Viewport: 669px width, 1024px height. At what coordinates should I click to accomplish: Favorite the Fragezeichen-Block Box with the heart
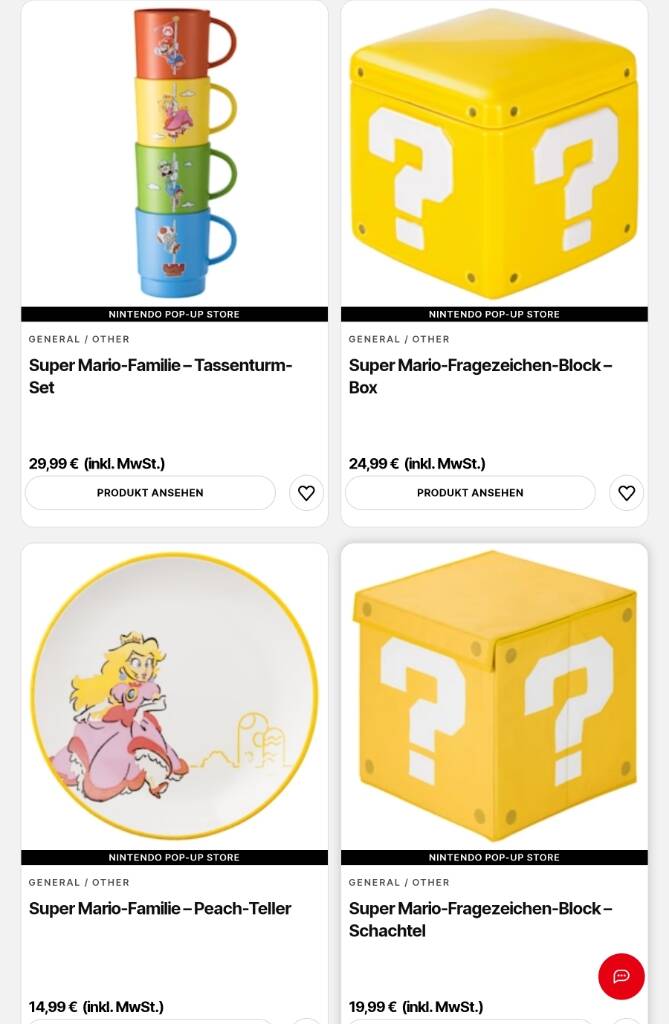click(626, 493)
